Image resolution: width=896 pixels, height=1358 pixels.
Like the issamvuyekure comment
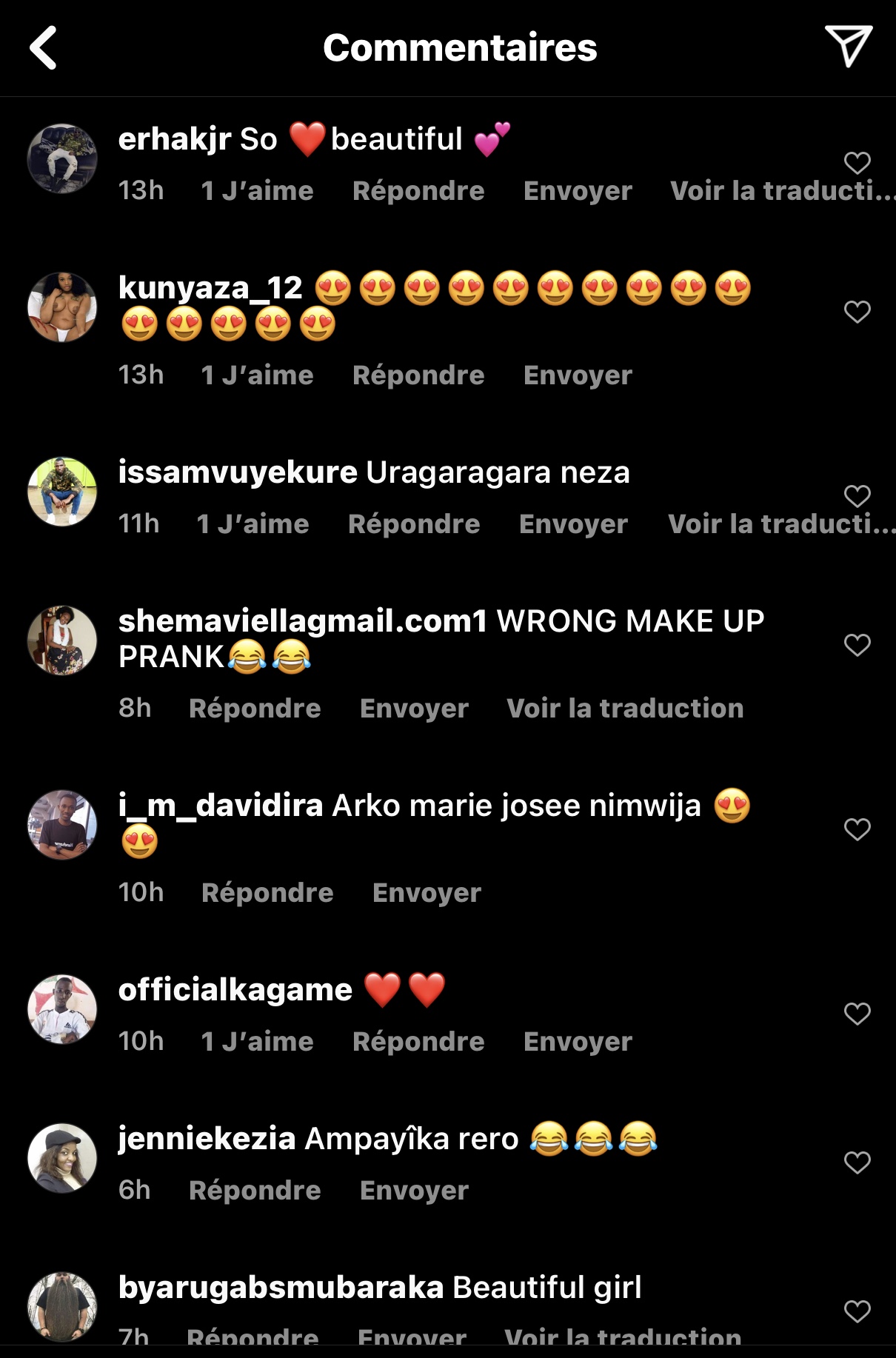(857, 496)
